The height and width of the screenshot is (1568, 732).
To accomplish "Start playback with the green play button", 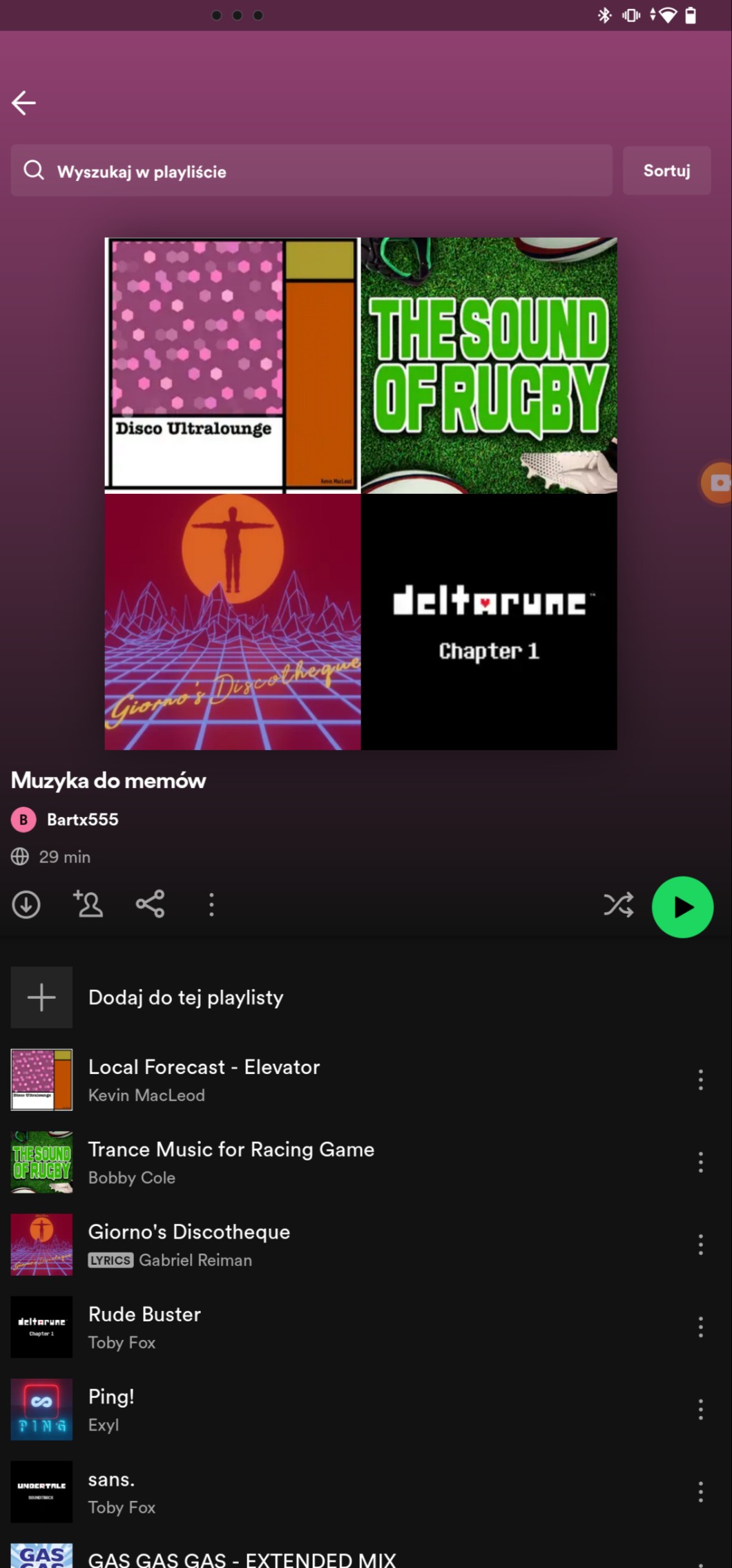I will pyautogui.click(x=682, y=907).
